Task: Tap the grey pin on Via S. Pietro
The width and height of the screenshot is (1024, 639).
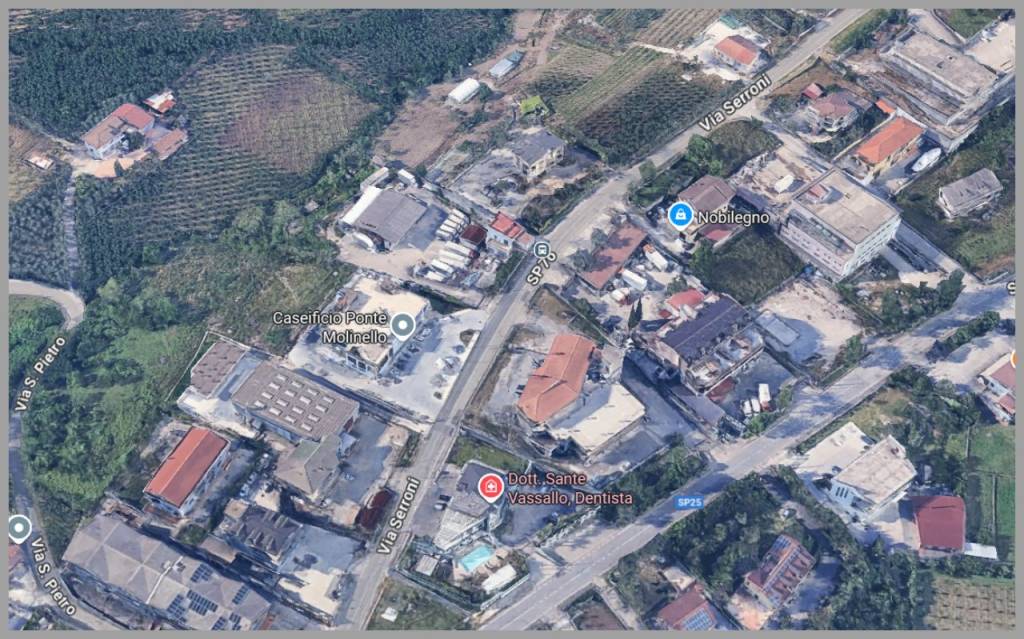Action: tap(19, 528)
